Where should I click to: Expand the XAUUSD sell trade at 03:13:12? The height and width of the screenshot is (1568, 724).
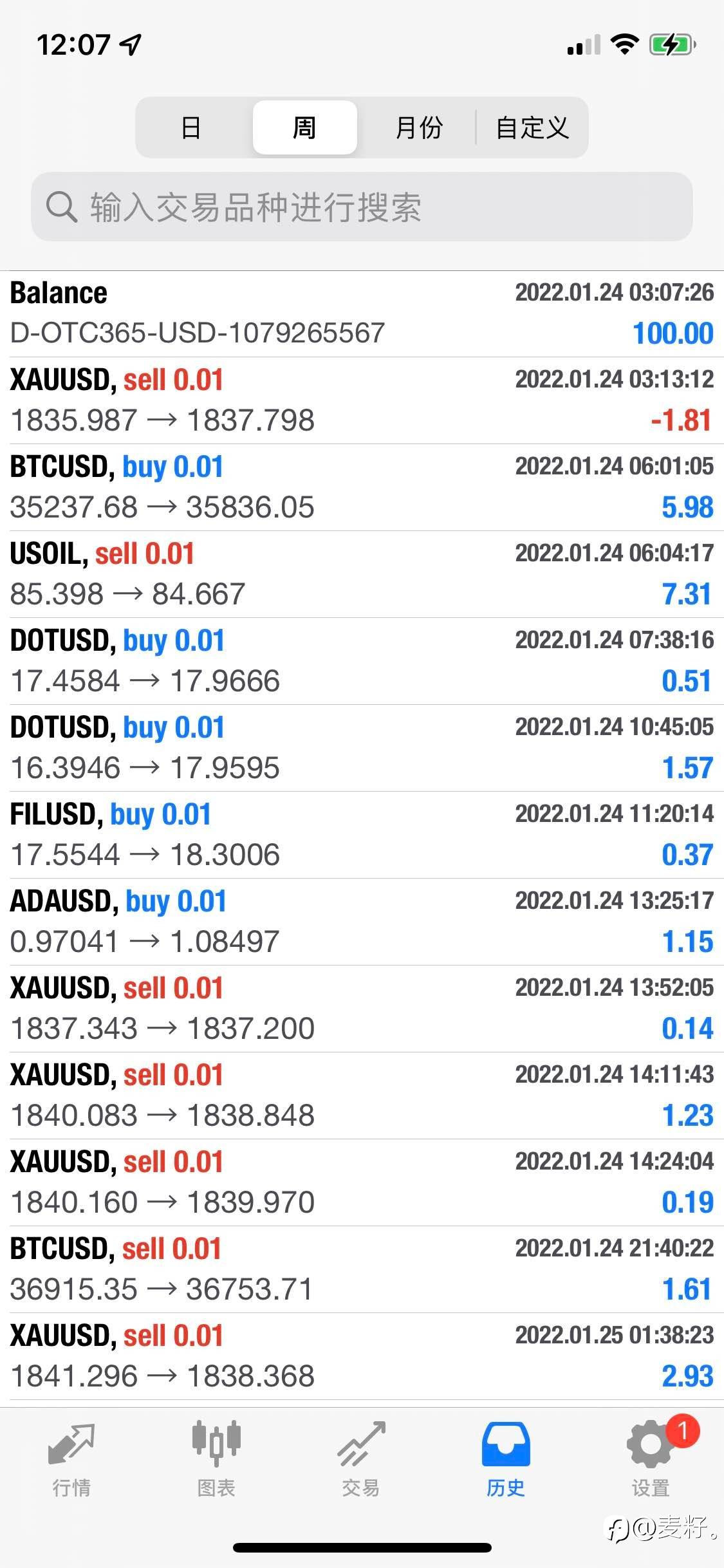click(x=362, y=400)
